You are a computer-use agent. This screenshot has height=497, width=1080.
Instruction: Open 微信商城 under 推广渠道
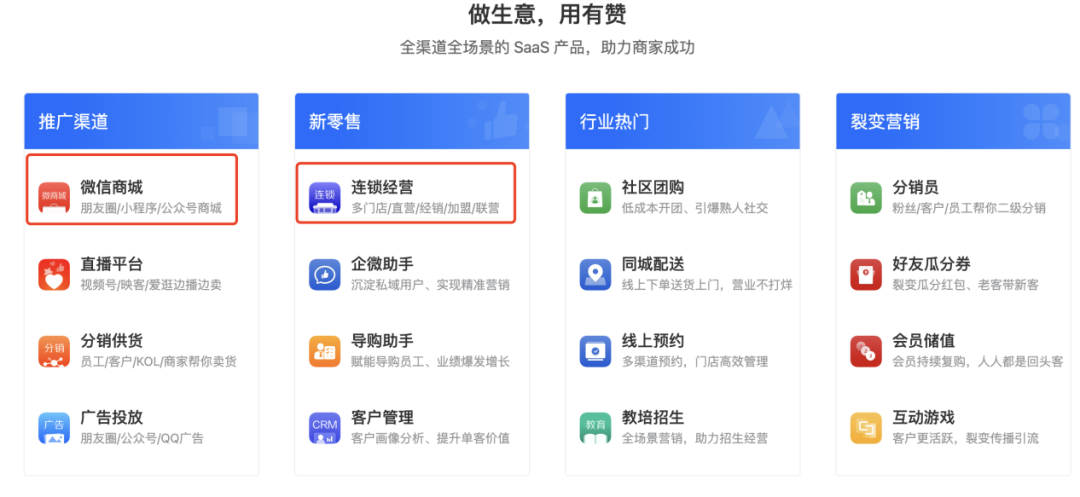(x=132, y=189)
